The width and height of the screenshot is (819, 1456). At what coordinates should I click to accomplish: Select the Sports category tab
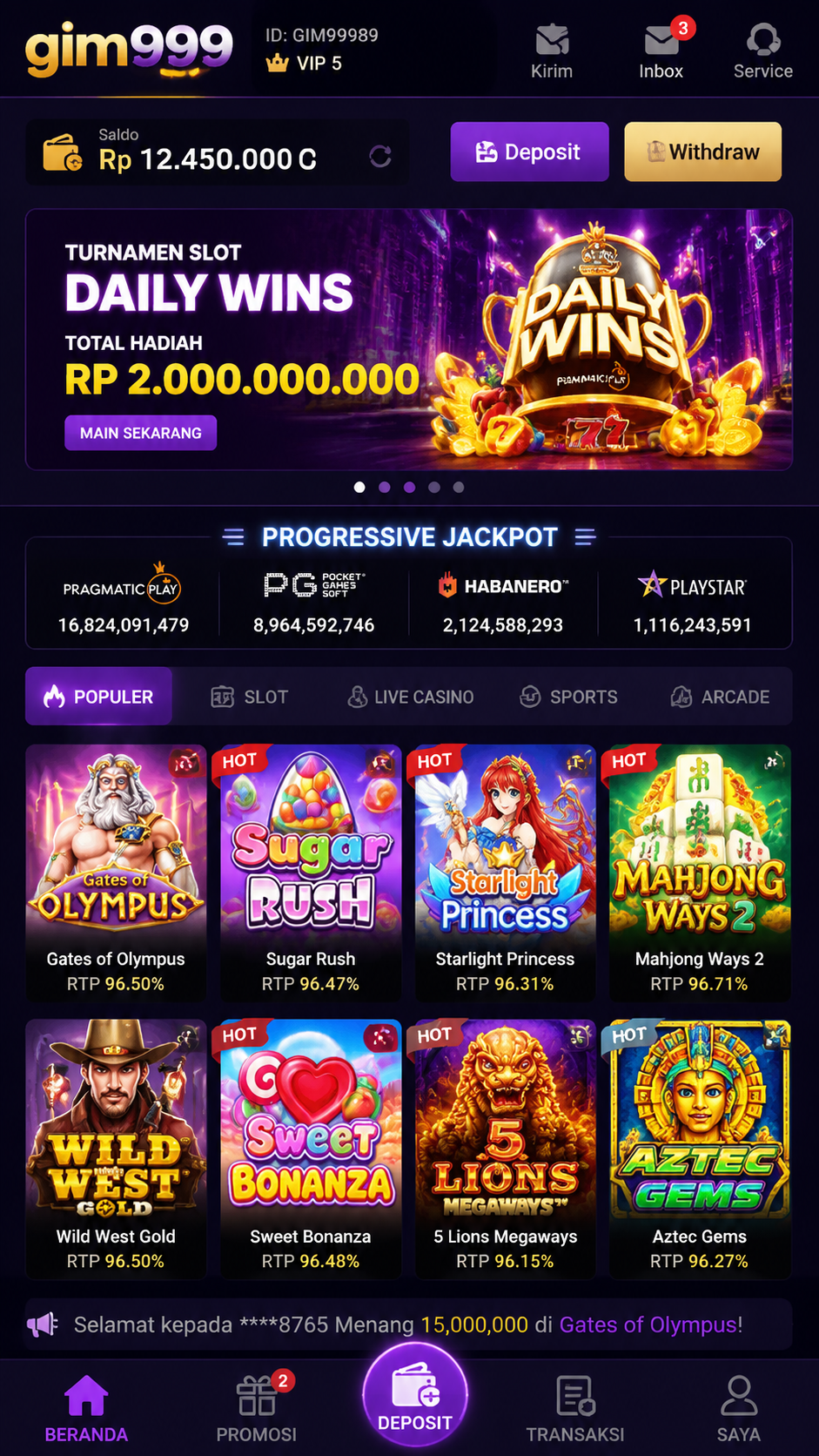point(568,697)
